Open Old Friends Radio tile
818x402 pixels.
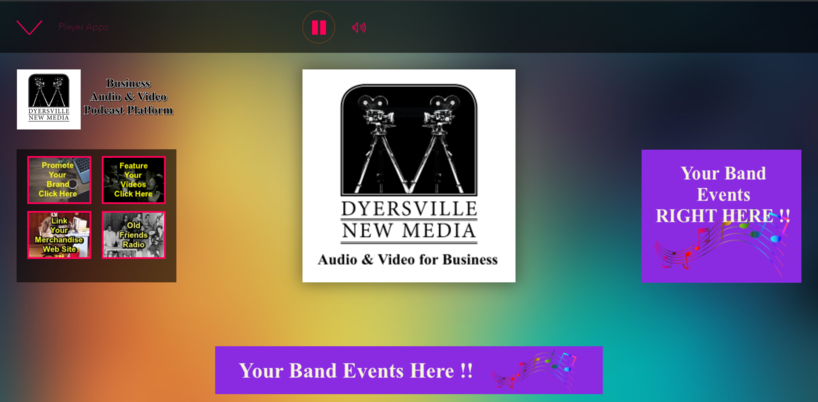tap(133, 235)
